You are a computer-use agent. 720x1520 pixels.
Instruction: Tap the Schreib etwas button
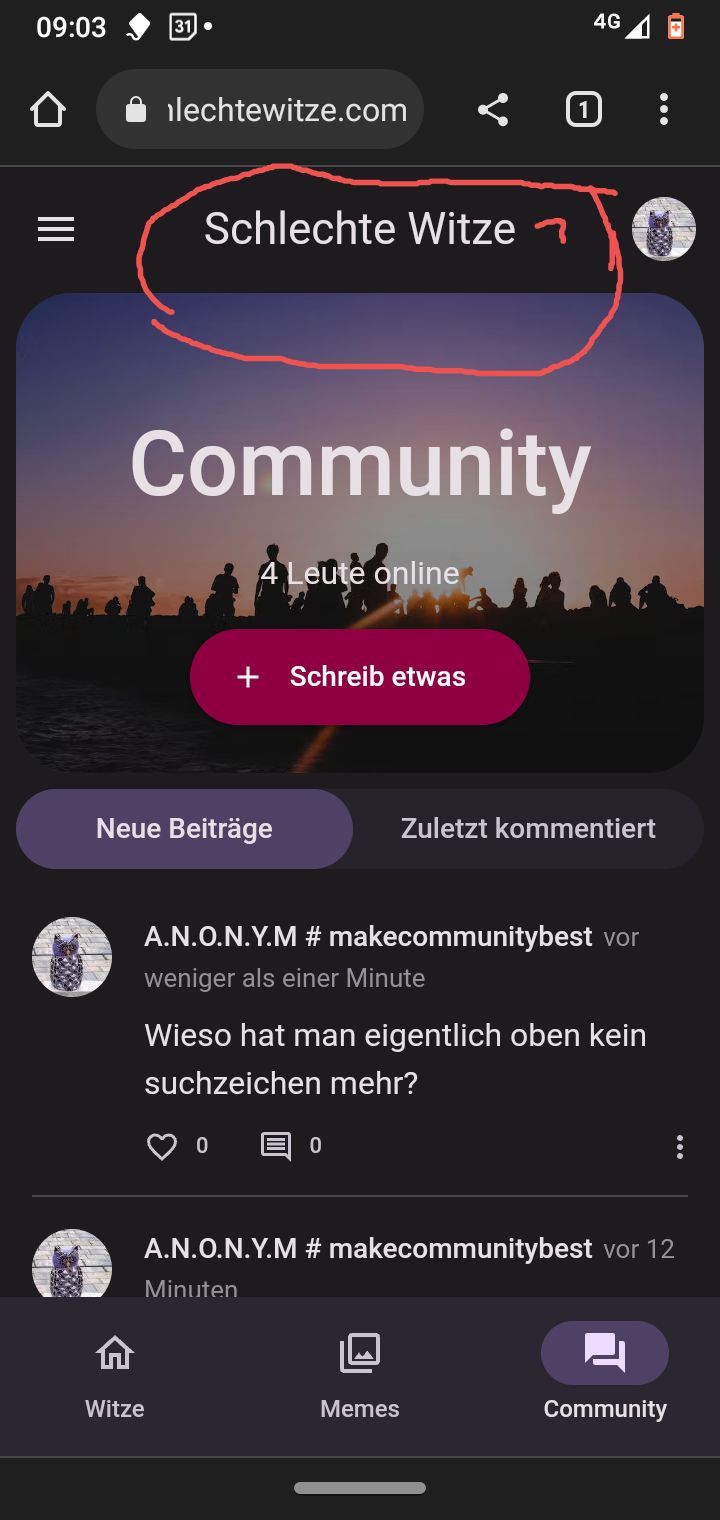point(359,677)
